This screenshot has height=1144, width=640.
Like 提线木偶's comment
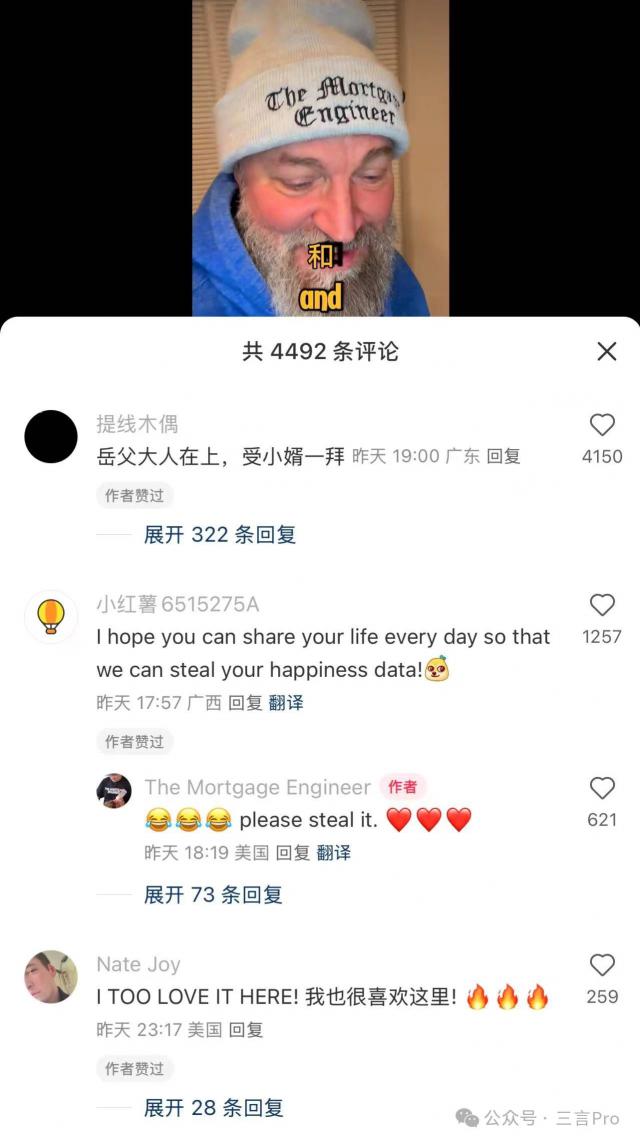point(602,426)
